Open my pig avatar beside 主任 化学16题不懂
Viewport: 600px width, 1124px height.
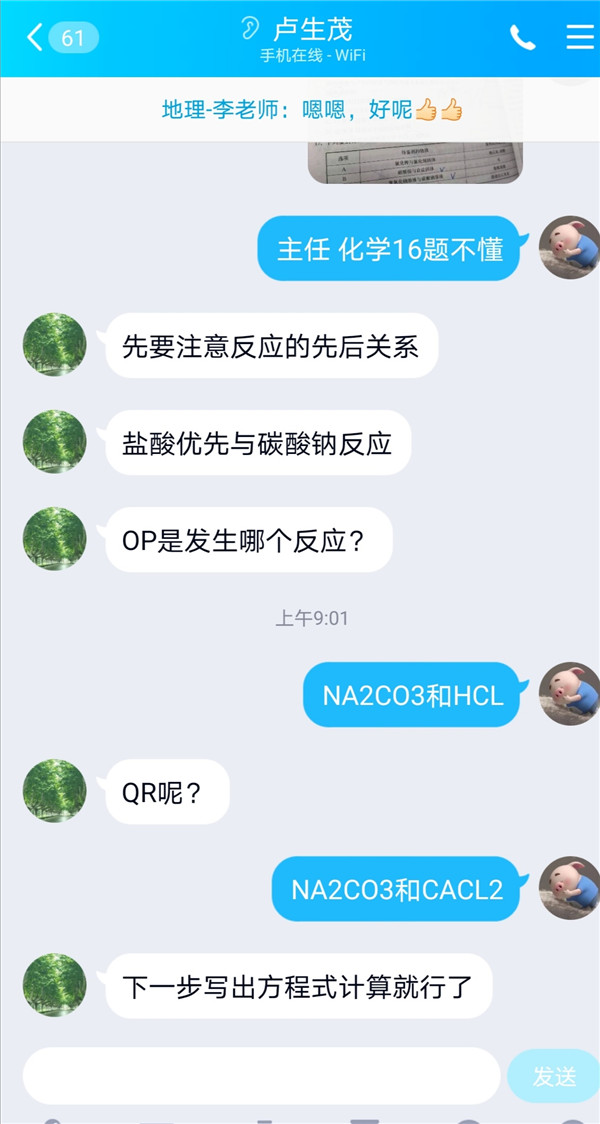(x=569, y=247)
